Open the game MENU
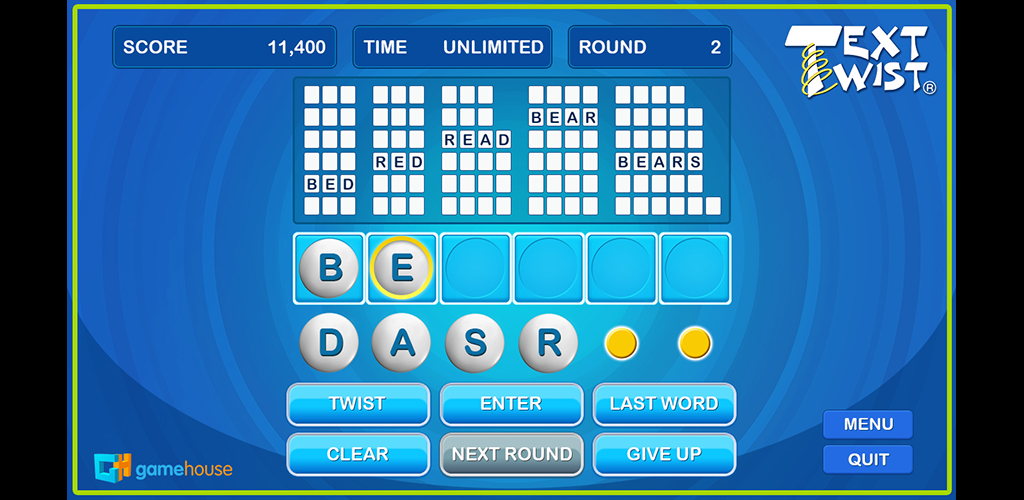Screen dimensions: 1024x500 pos(868,424)
